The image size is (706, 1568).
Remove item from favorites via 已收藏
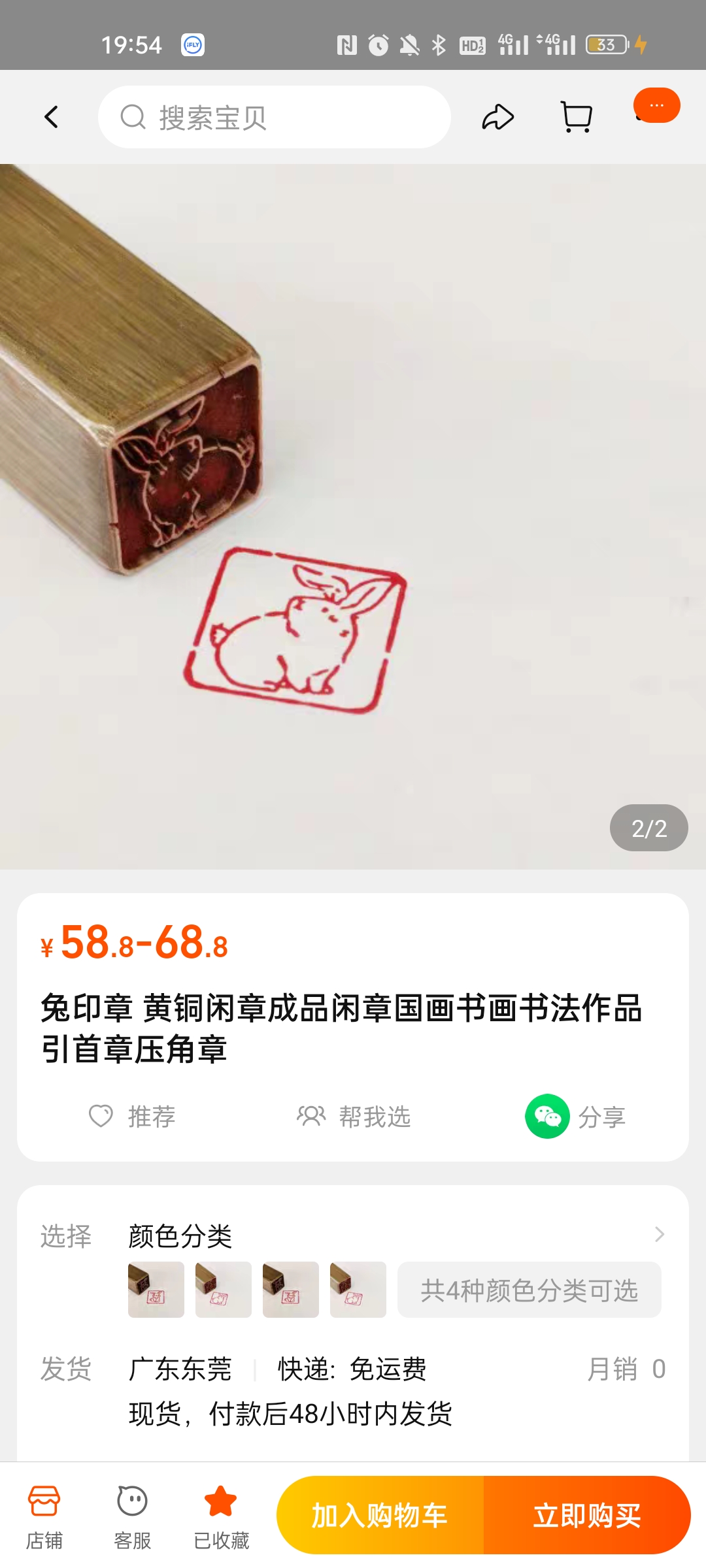coord(221,1517)
